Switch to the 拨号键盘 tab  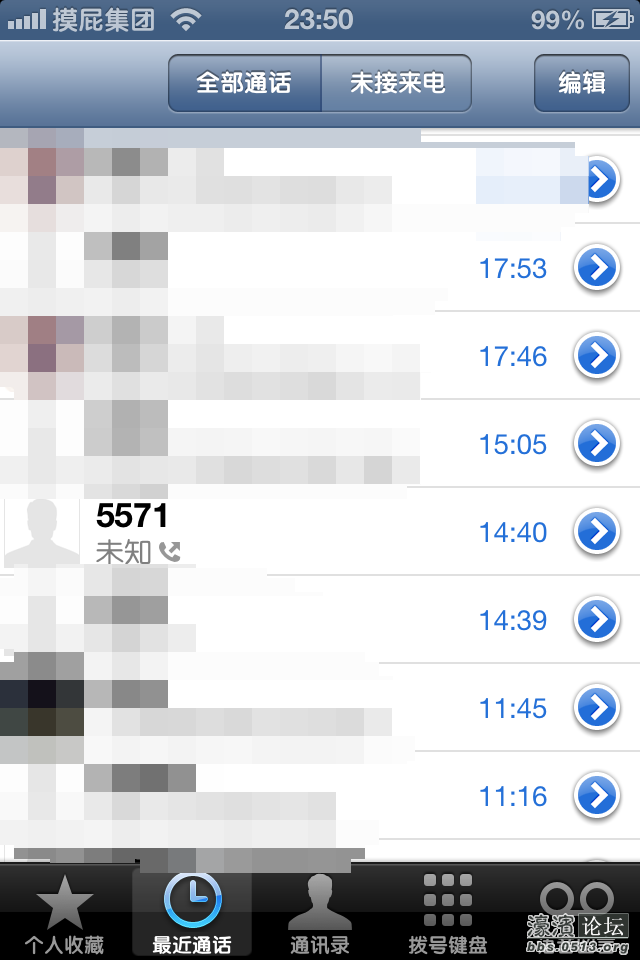447,914
